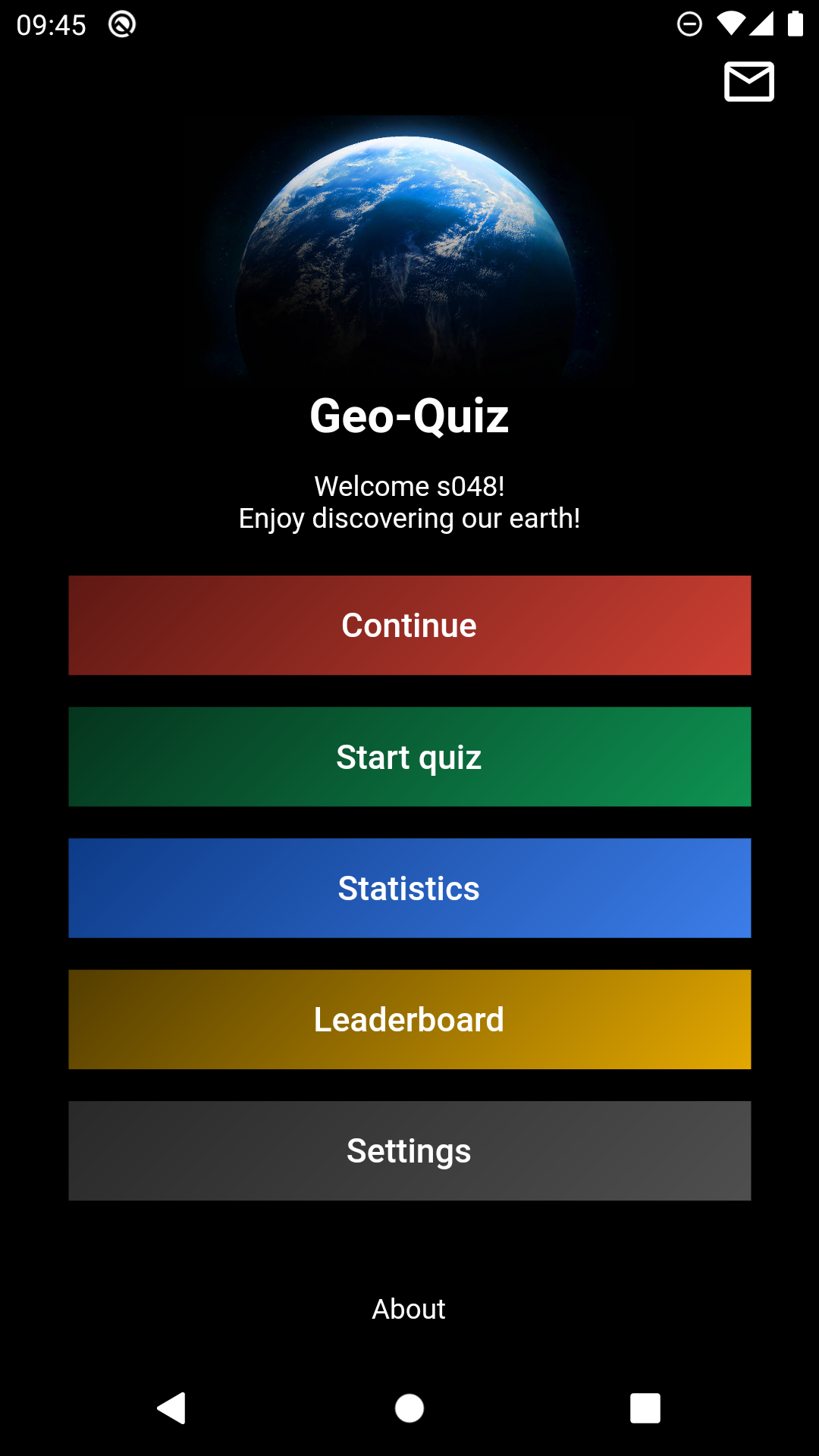Go back using the navigation bar

pyautogui.click(x=171, y=1408)
